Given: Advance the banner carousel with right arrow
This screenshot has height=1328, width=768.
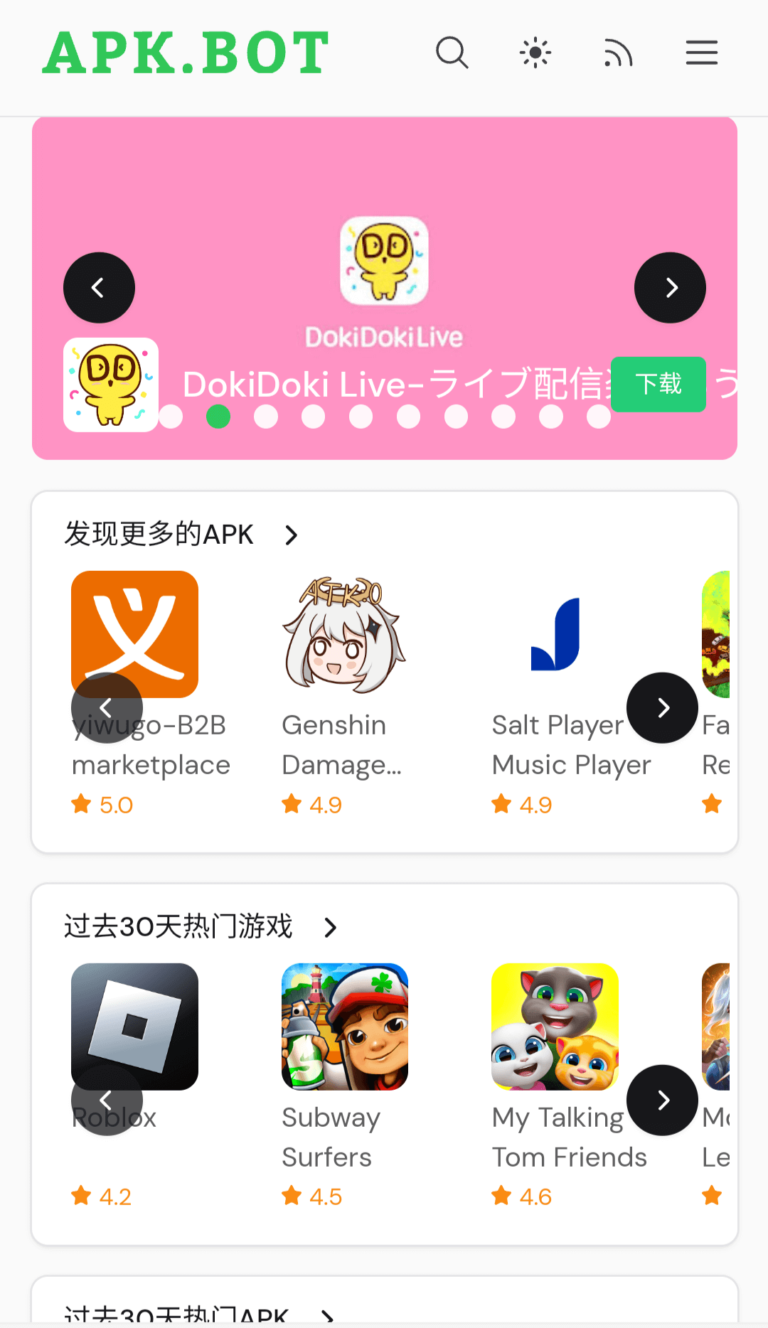Looking at the screenshot, I should pyautogui.click(x=670, y=287).
